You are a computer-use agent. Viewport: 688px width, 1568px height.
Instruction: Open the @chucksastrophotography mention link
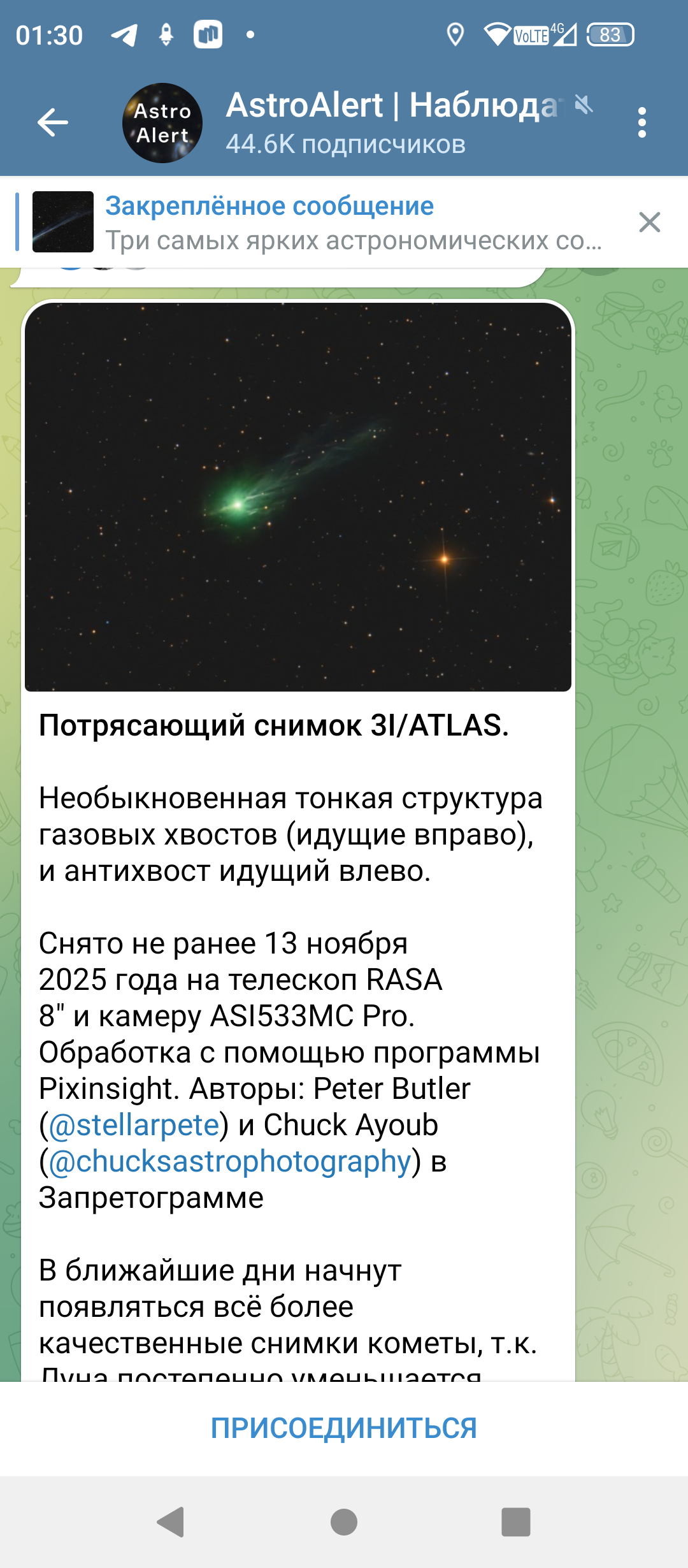[x=229, y=1161]
